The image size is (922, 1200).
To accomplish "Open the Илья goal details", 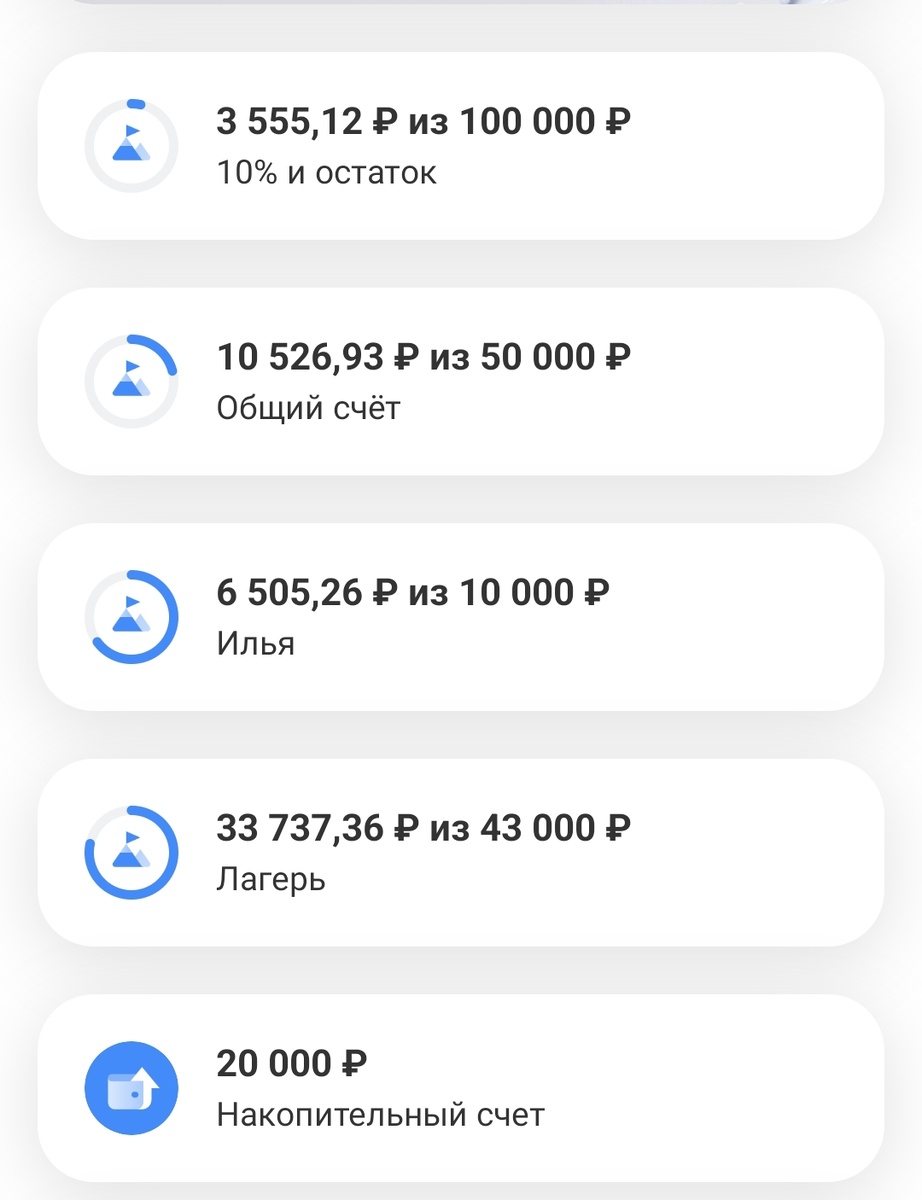I will pos(461,616).
